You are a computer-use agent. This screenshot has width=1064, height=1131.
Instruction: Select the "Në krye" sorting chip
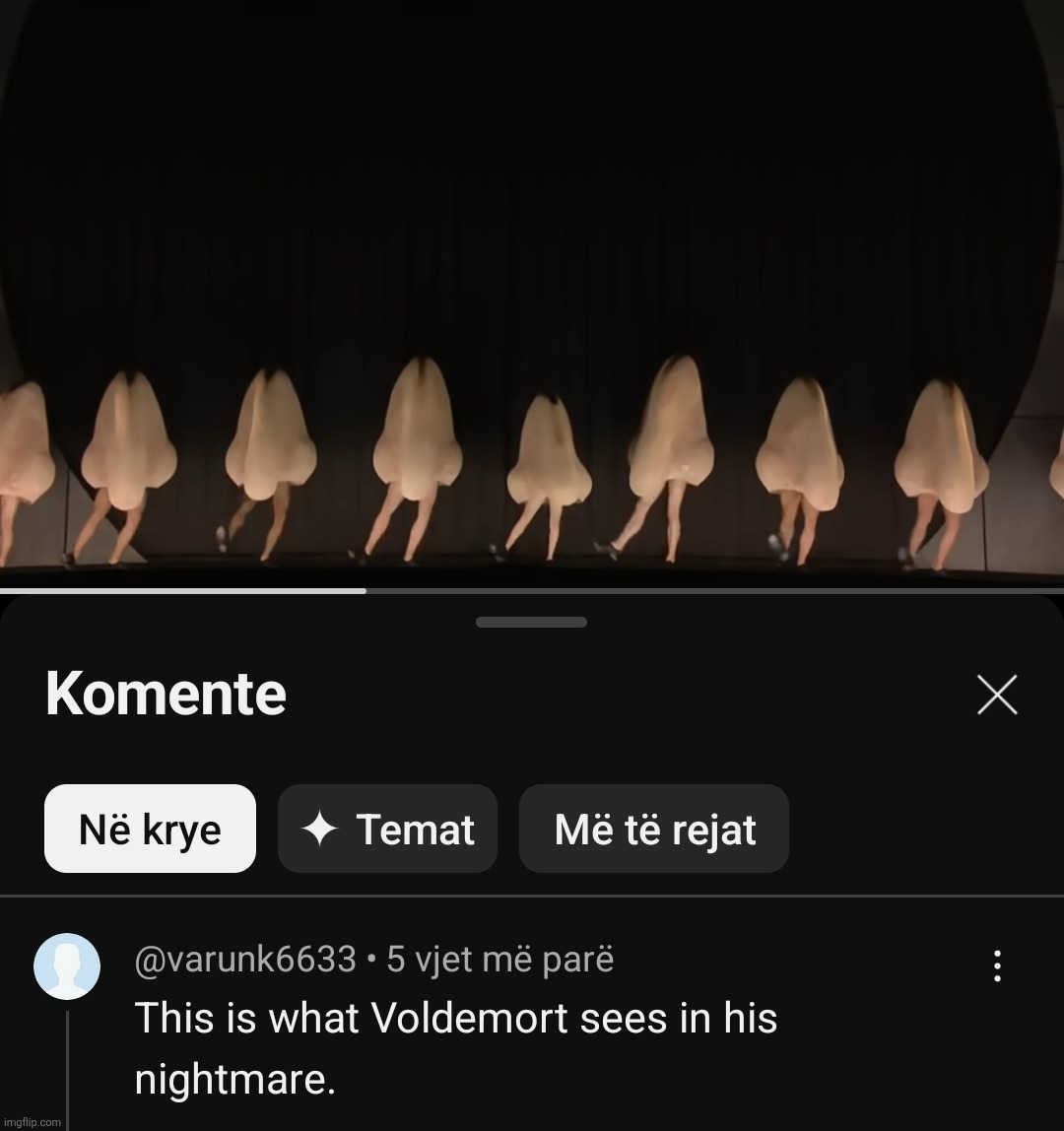click(x=150, y=829)
